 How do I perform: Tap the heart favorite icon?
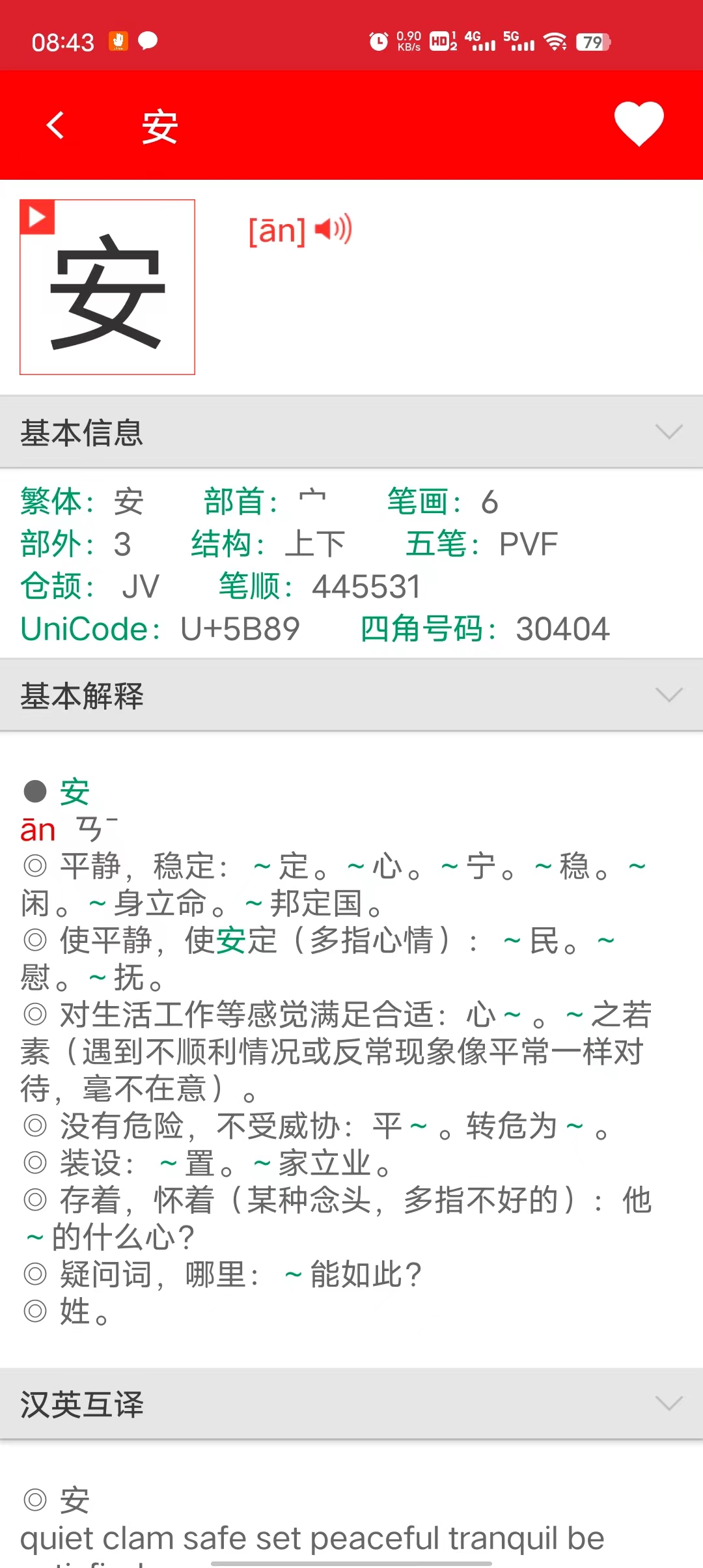[x=639, y=124]
